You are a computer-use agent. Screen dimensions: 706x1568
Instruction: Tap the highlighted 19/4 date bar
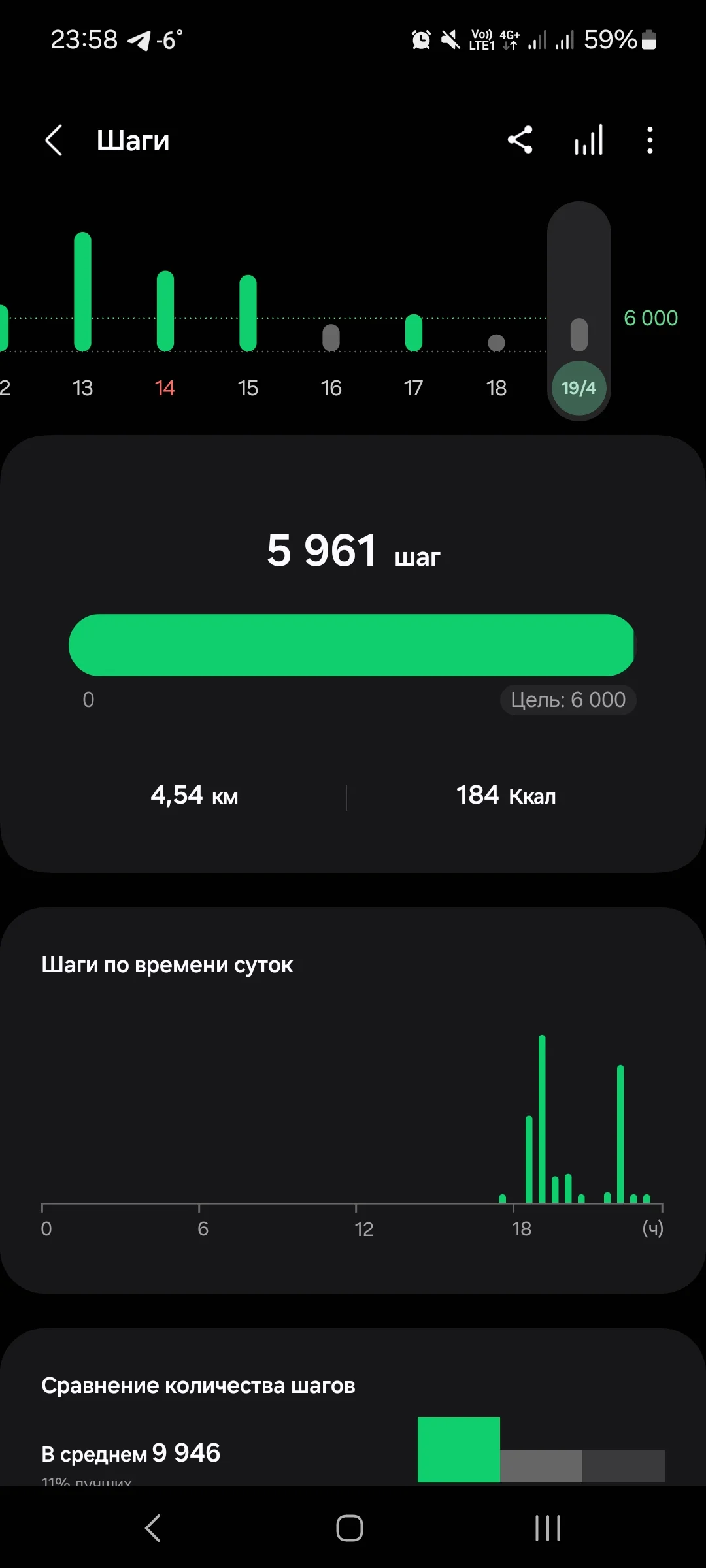(579, 387)
